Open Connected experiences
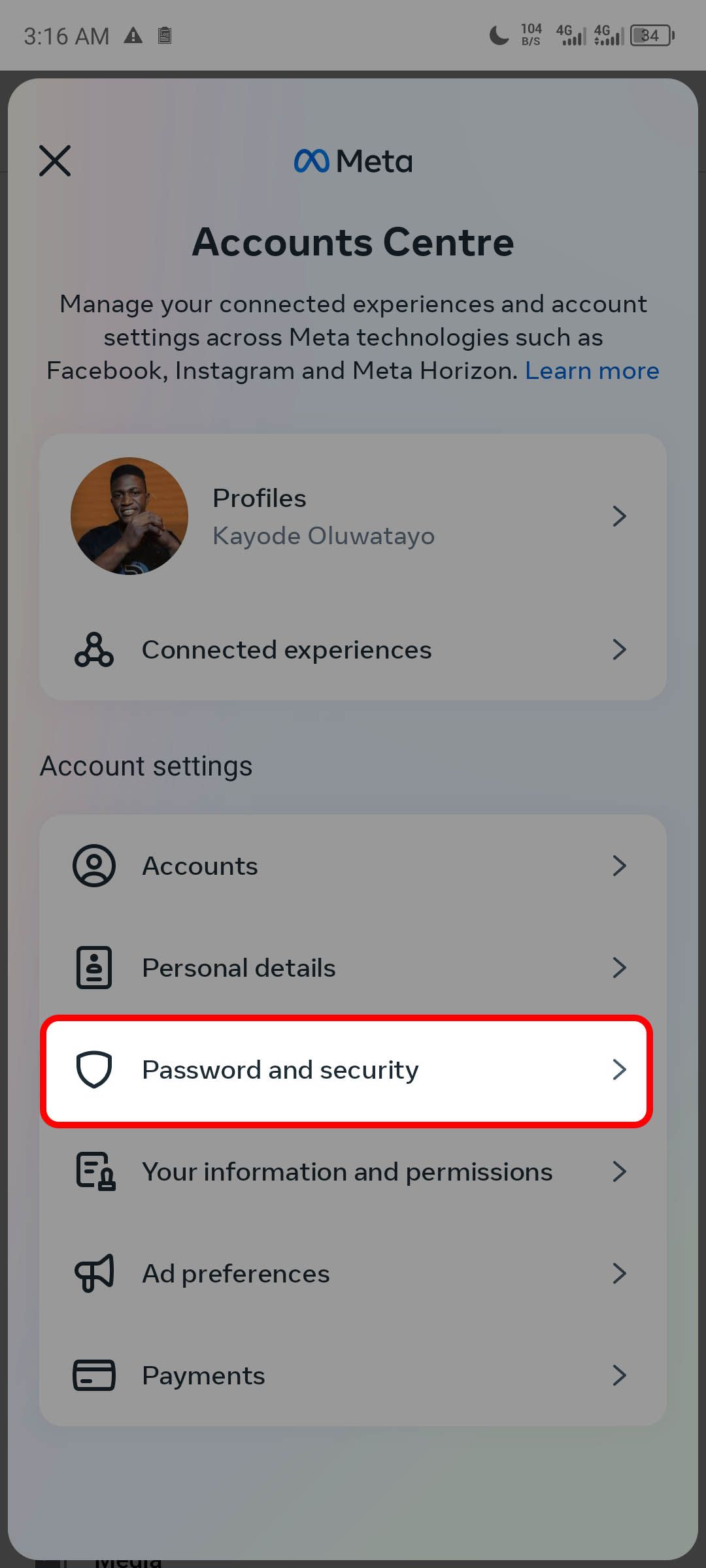 [353, 649]
